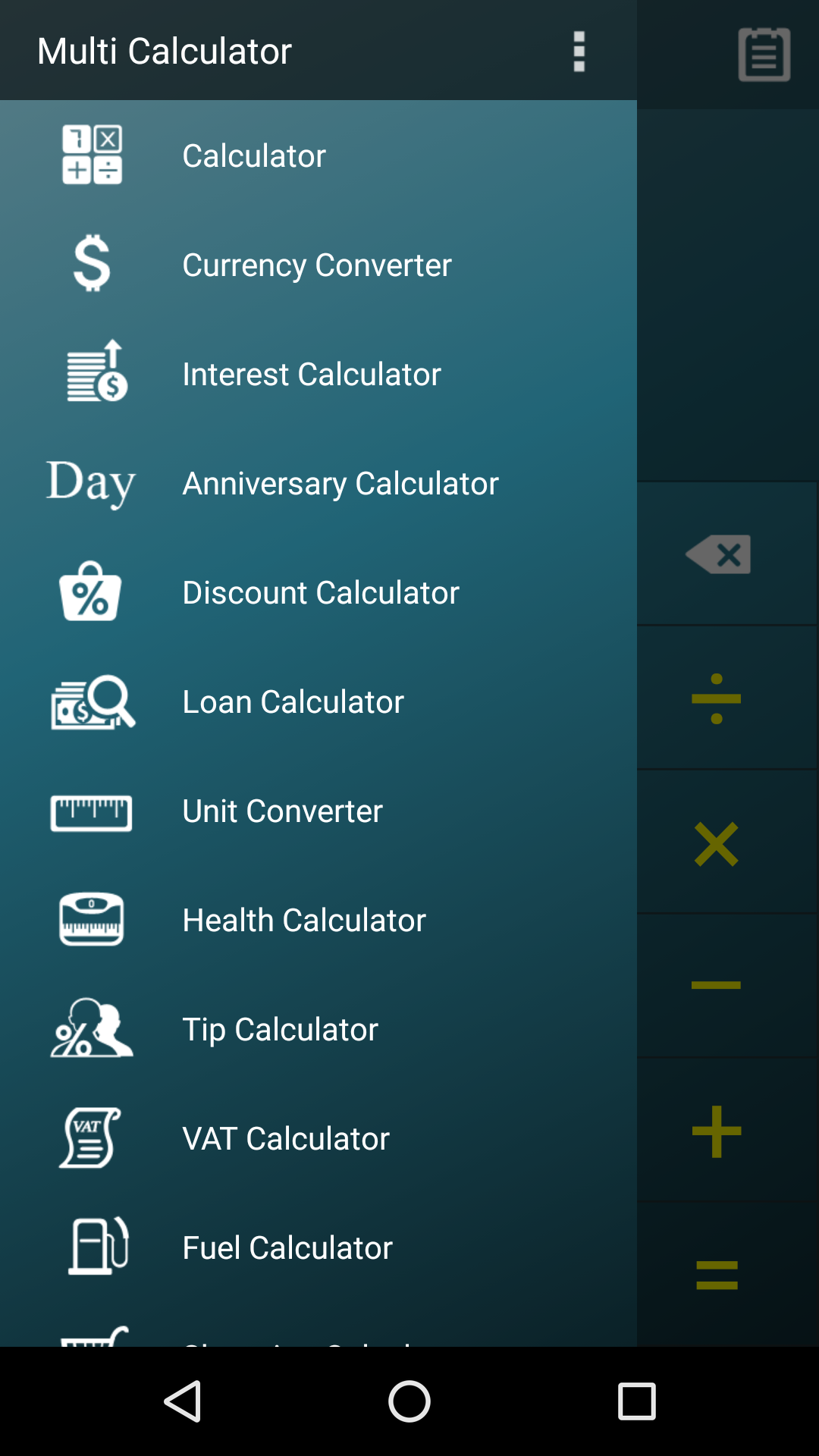Select the Tip Calculator icon
Image resolution: width=819 pixels, height=1456 pixels.
tap(90, 1028)
